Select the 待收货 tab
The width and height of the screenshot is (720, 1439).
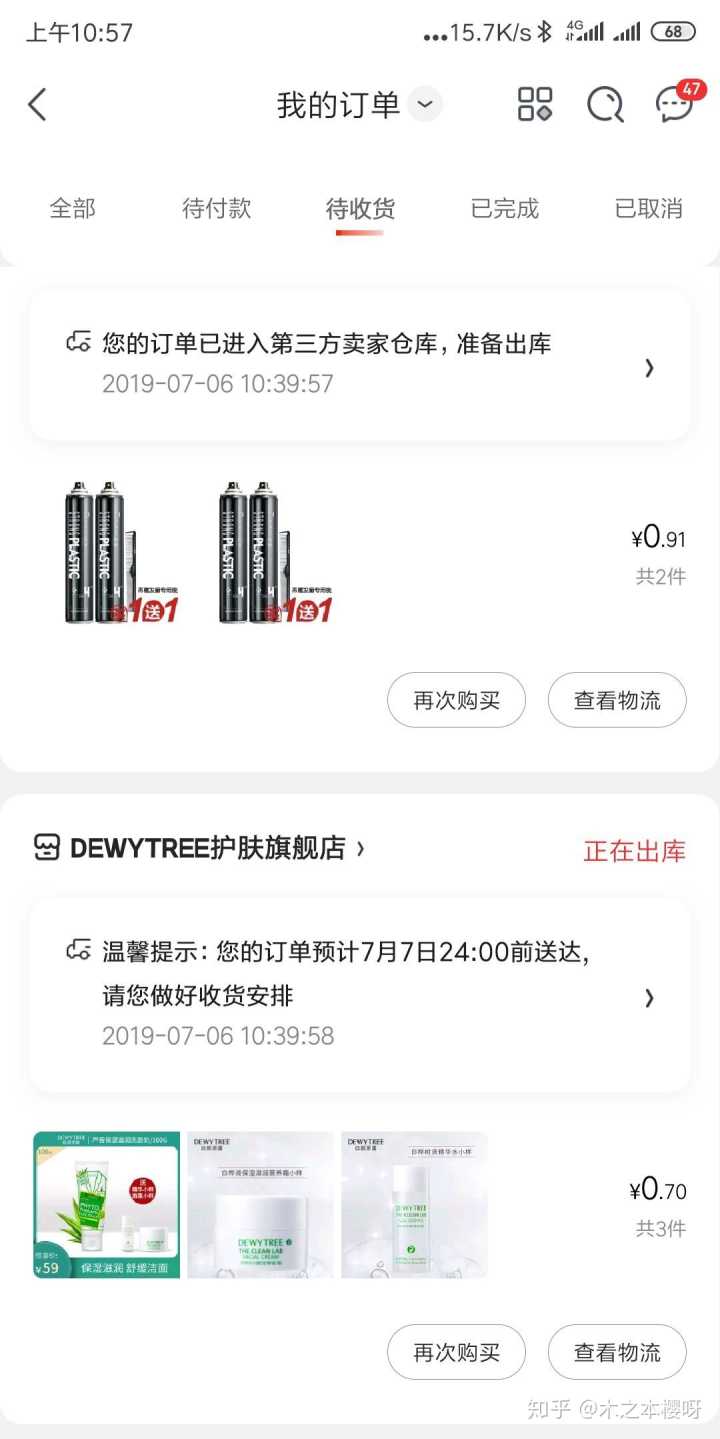pyautogui.click(x=360, y=209)
